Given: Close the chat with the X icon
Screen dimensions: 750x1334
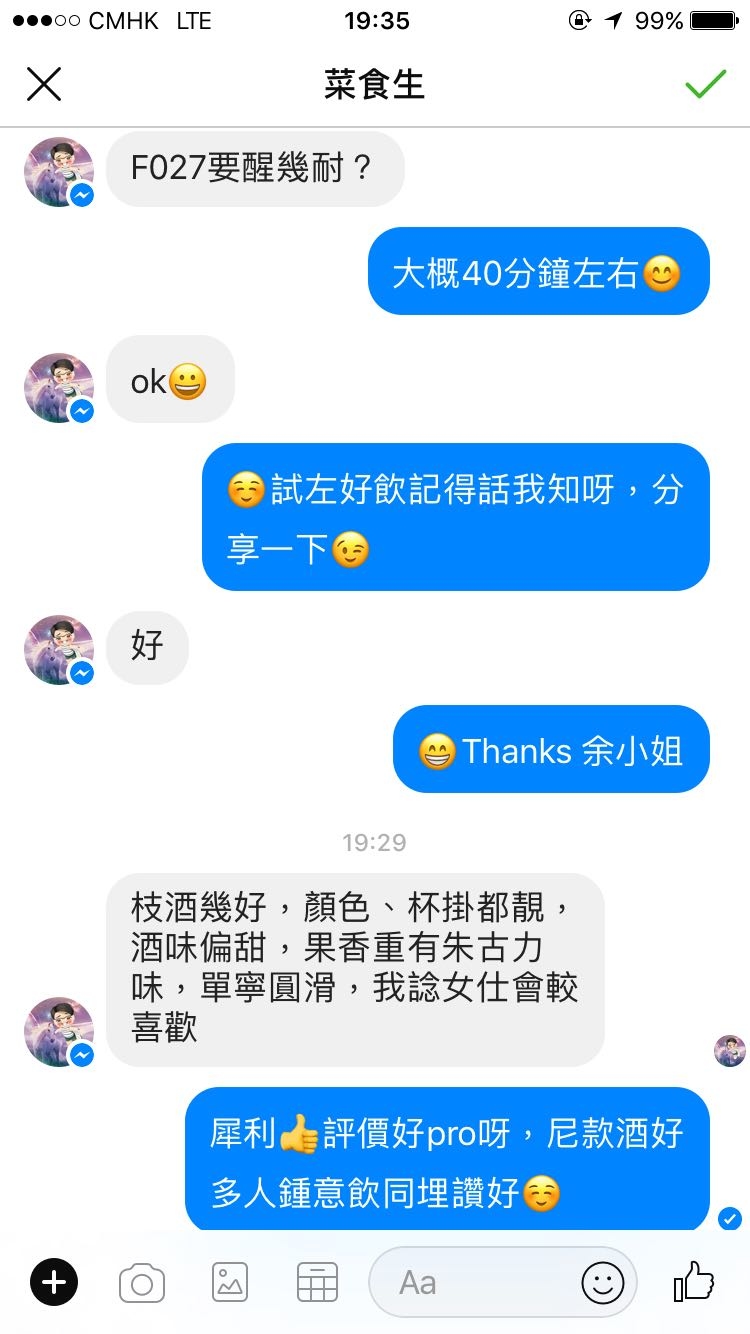Looking at the screenshot, I should point(44,85).
